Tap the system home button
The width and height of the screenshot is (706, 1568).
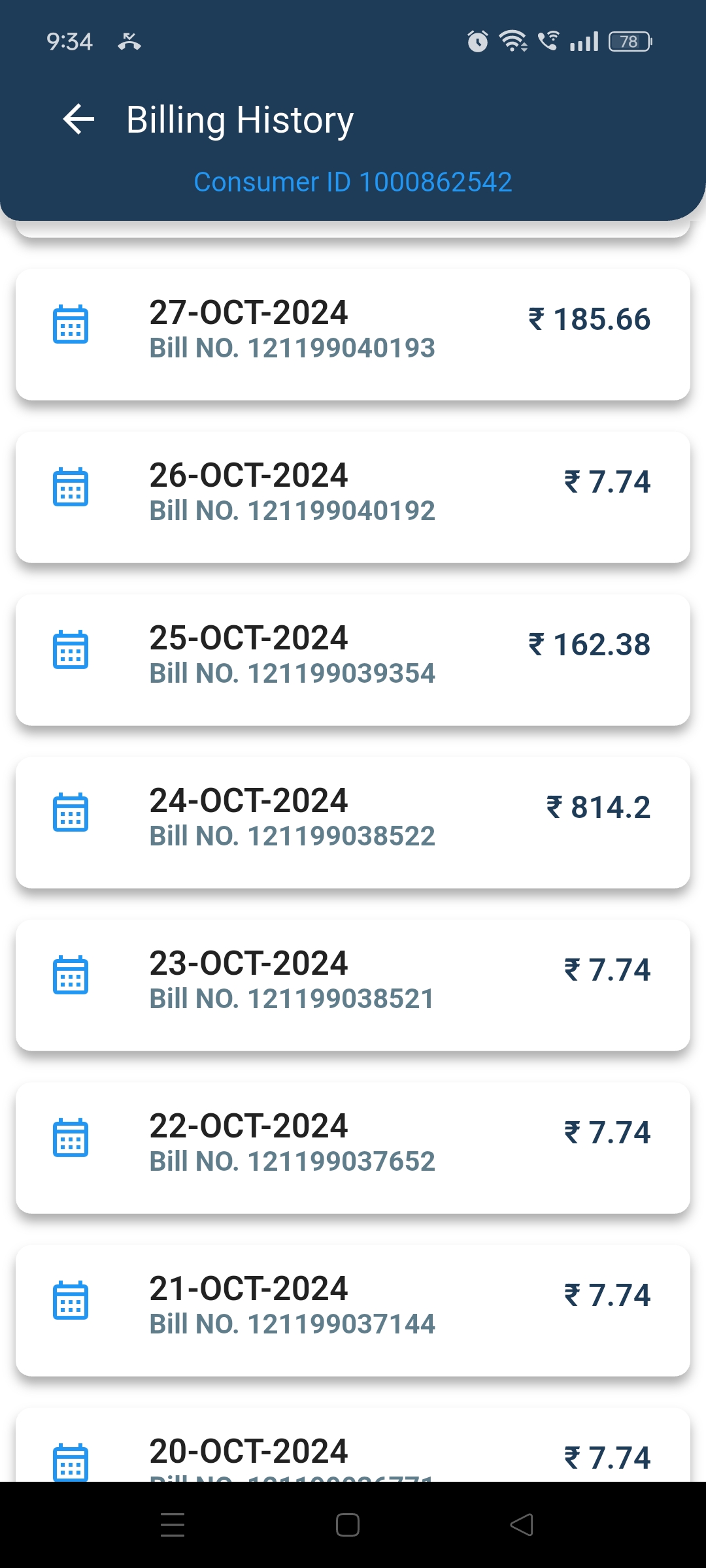point(347,1525)
